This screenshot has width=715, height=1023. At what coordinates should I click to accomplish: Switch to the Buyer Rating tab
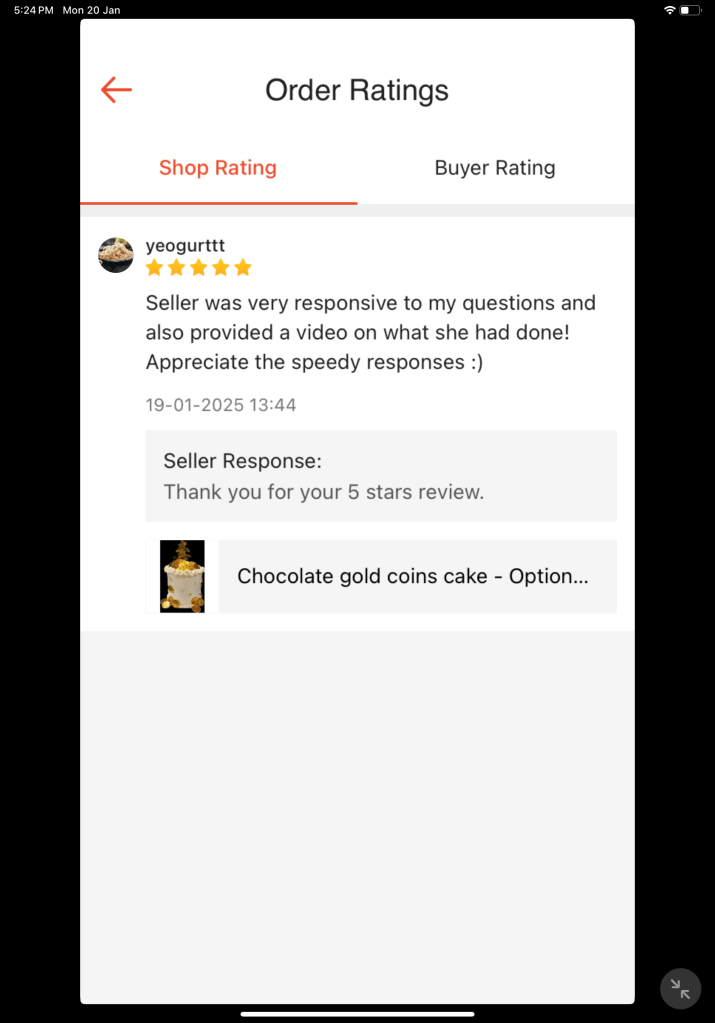point(494,168)
